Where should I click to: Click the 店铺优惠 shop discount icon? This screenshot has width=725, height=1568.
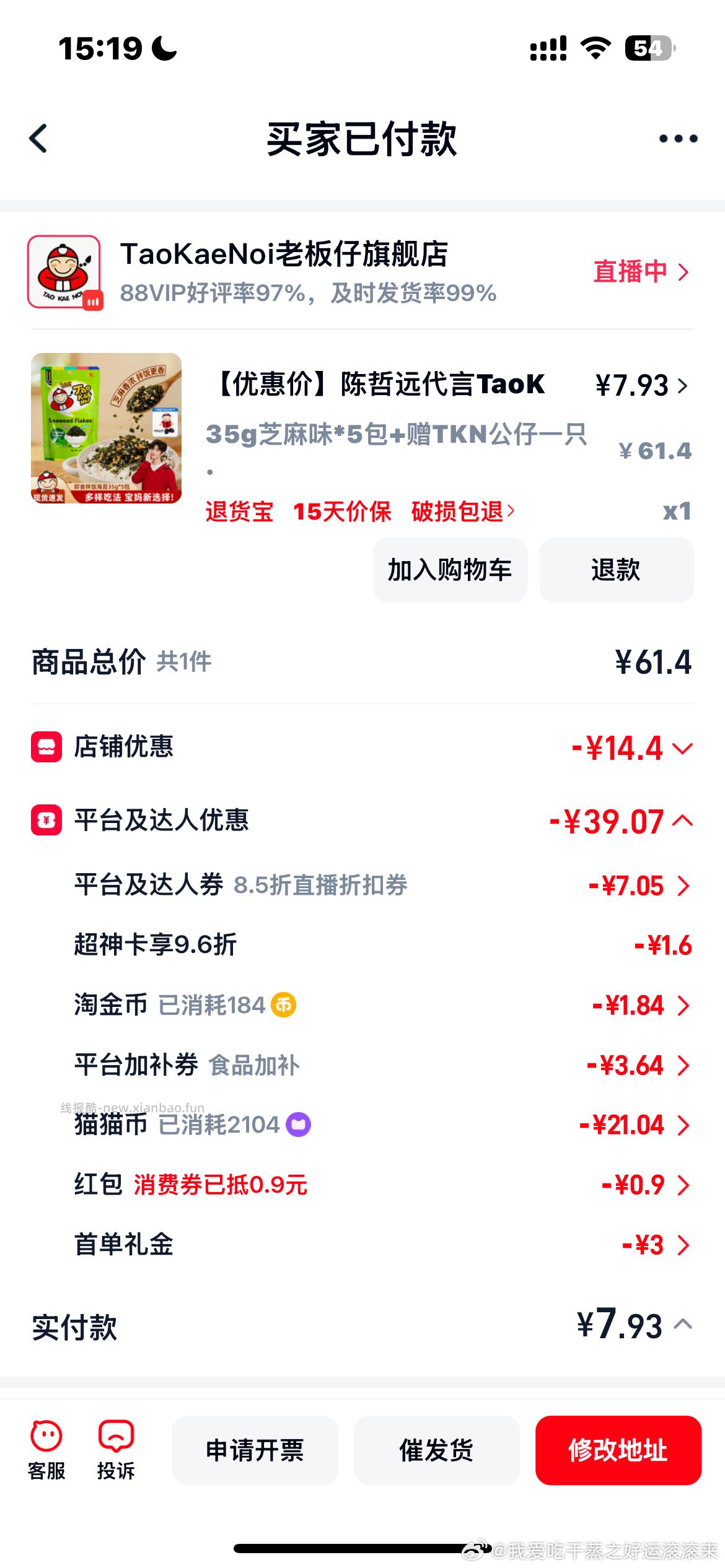pos(45,747)
